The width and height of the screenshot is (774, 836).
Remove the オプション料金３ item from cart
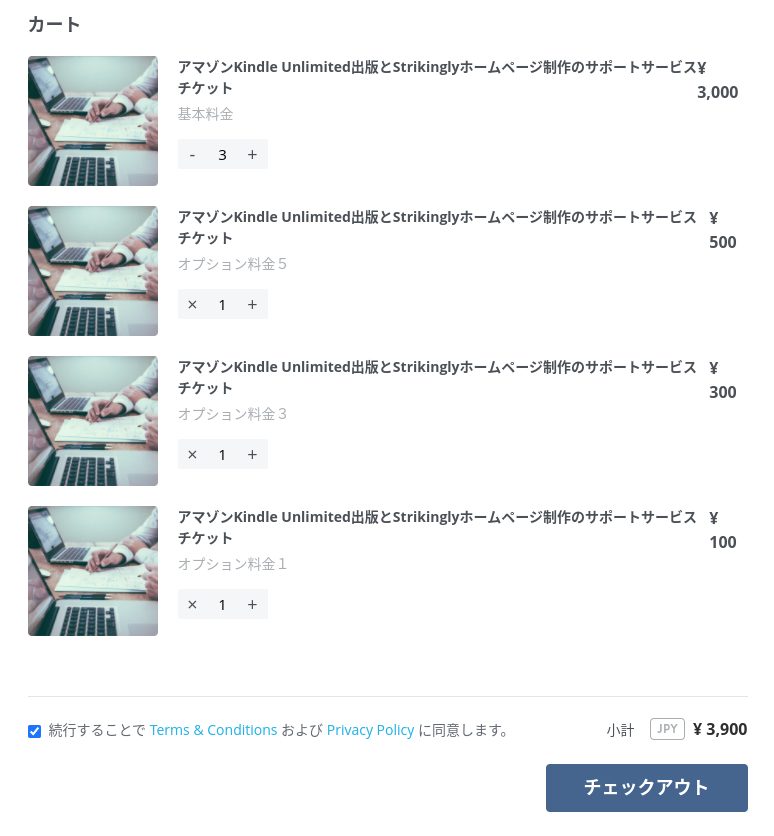(192, 455)
